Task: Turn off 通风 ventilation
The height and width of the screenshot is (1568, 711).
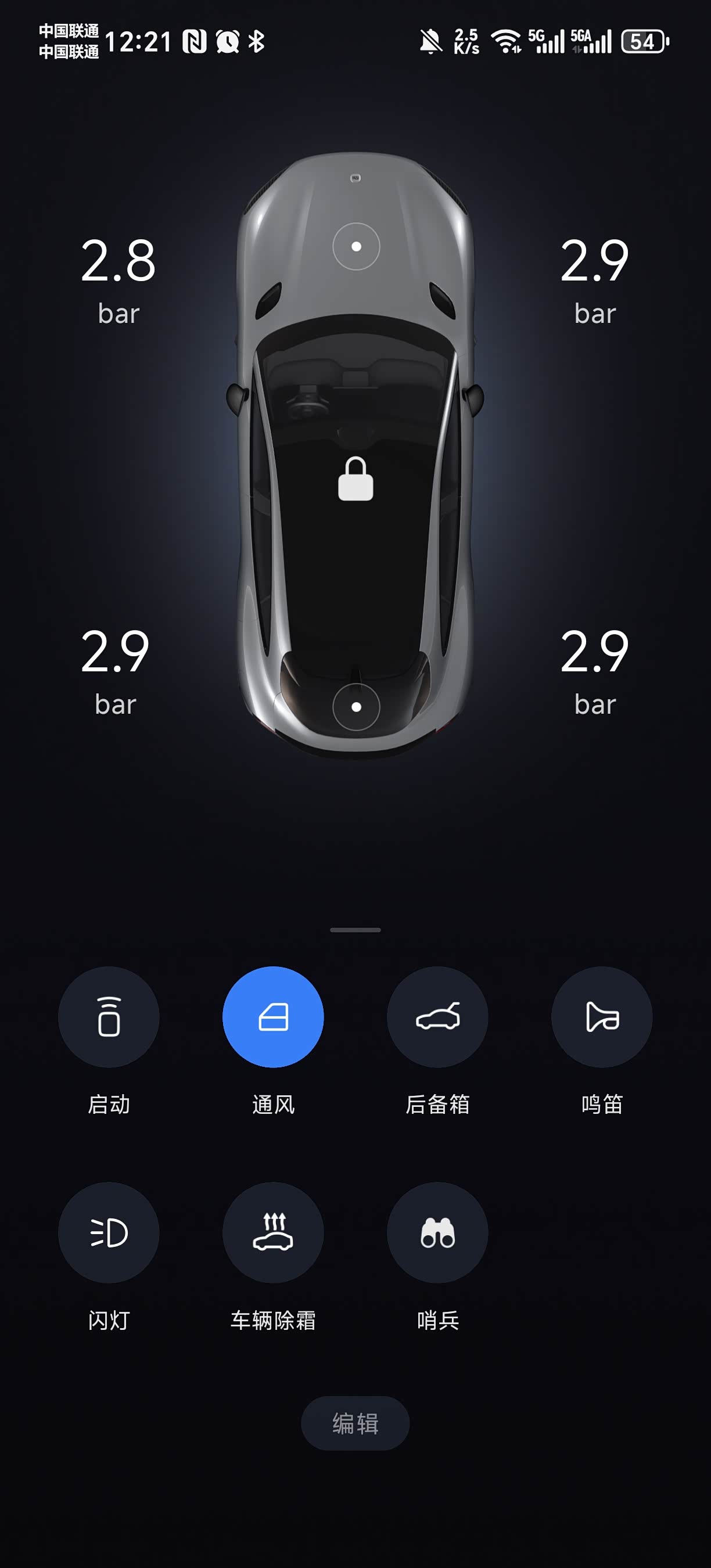Action: tap(274, 1016)
